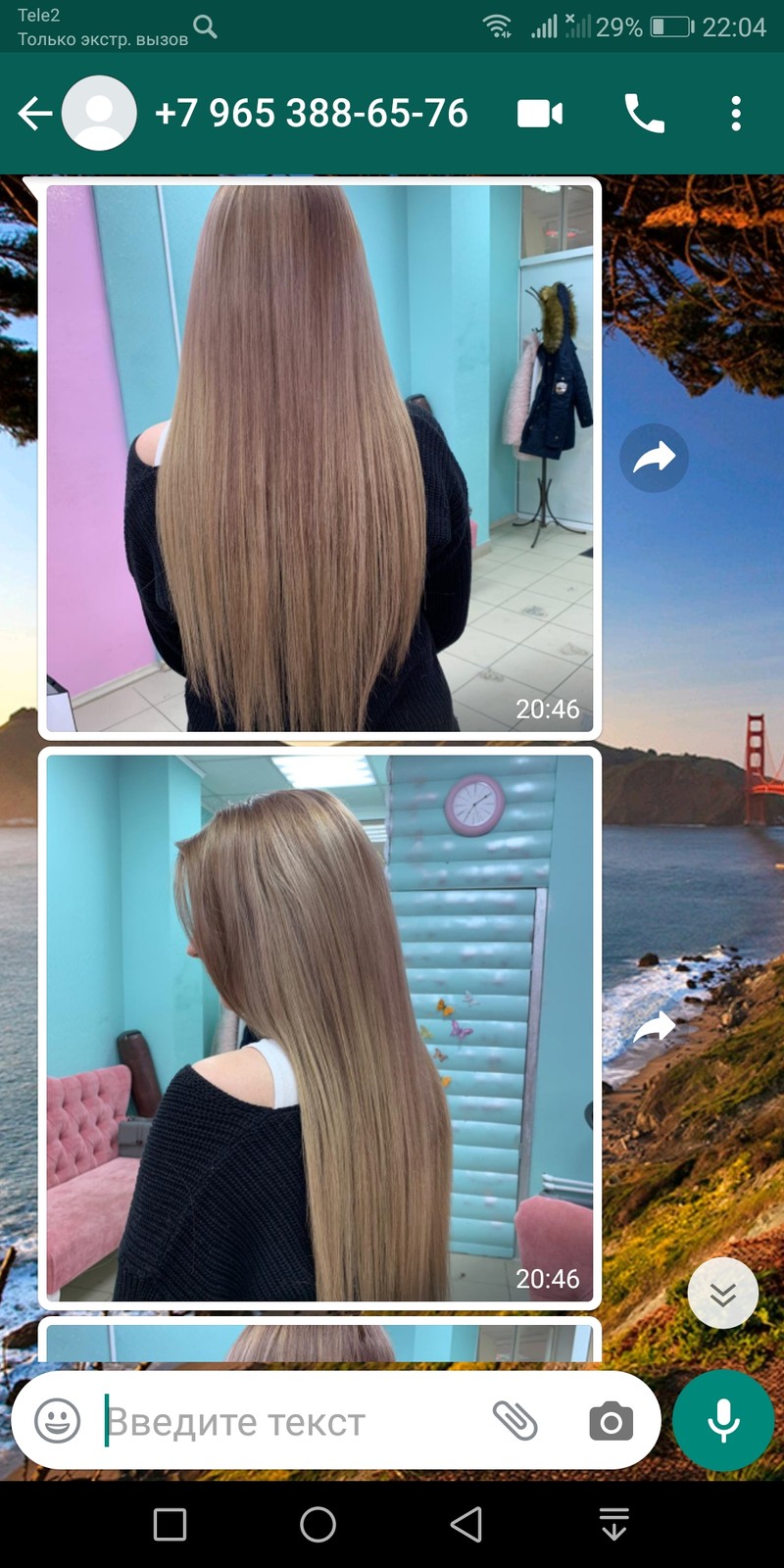The width and height of the screenshot is (784, 1568).
Task: Search via the status bar magnifier
Action: tap(206, 26)
